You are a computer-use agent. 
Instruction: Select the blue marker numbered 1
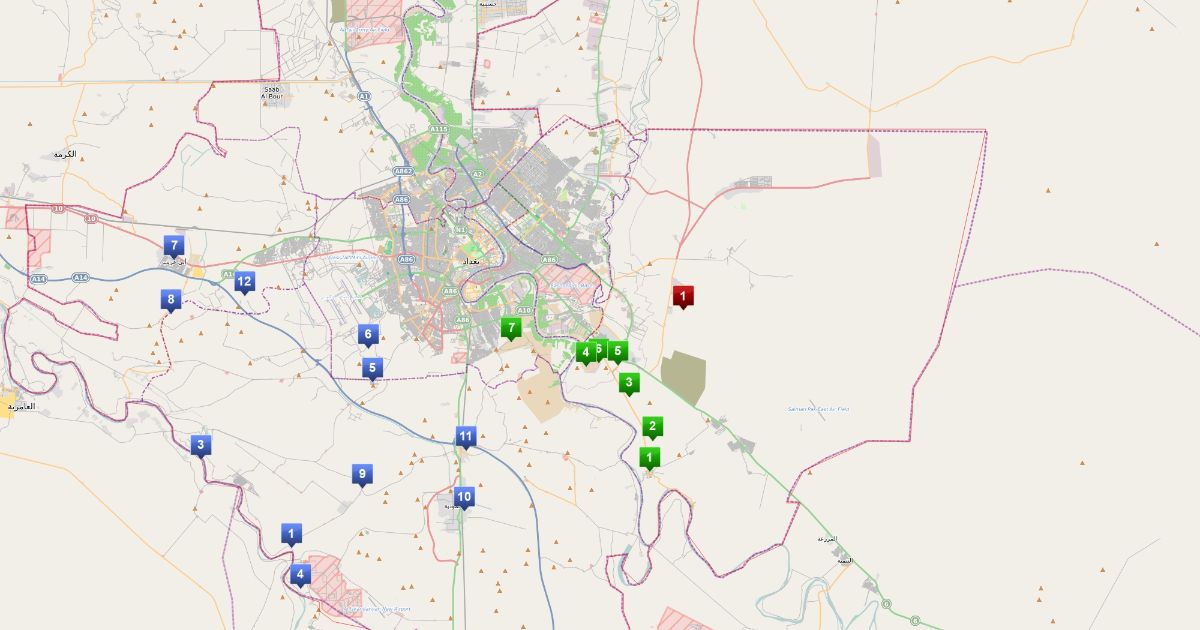click(x=291, y=534)
